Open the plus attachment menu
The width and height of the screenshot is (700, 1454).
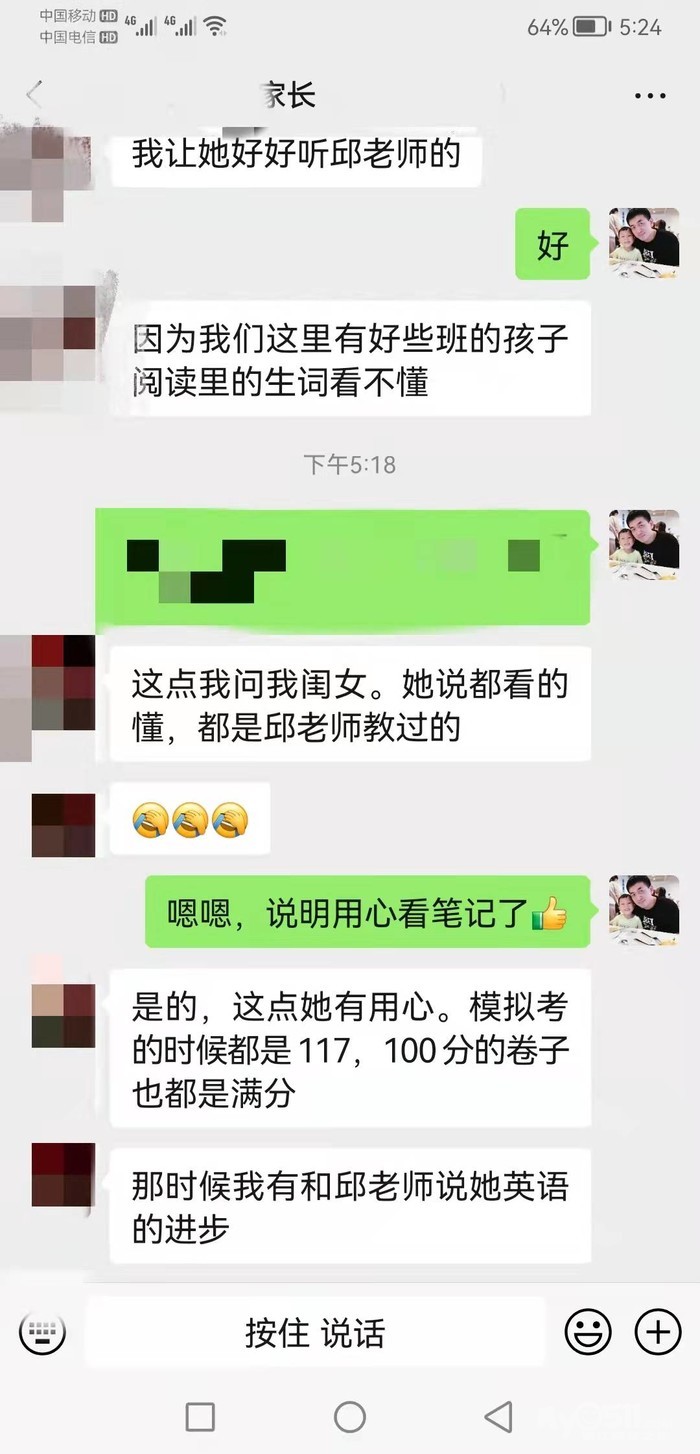657,1332
